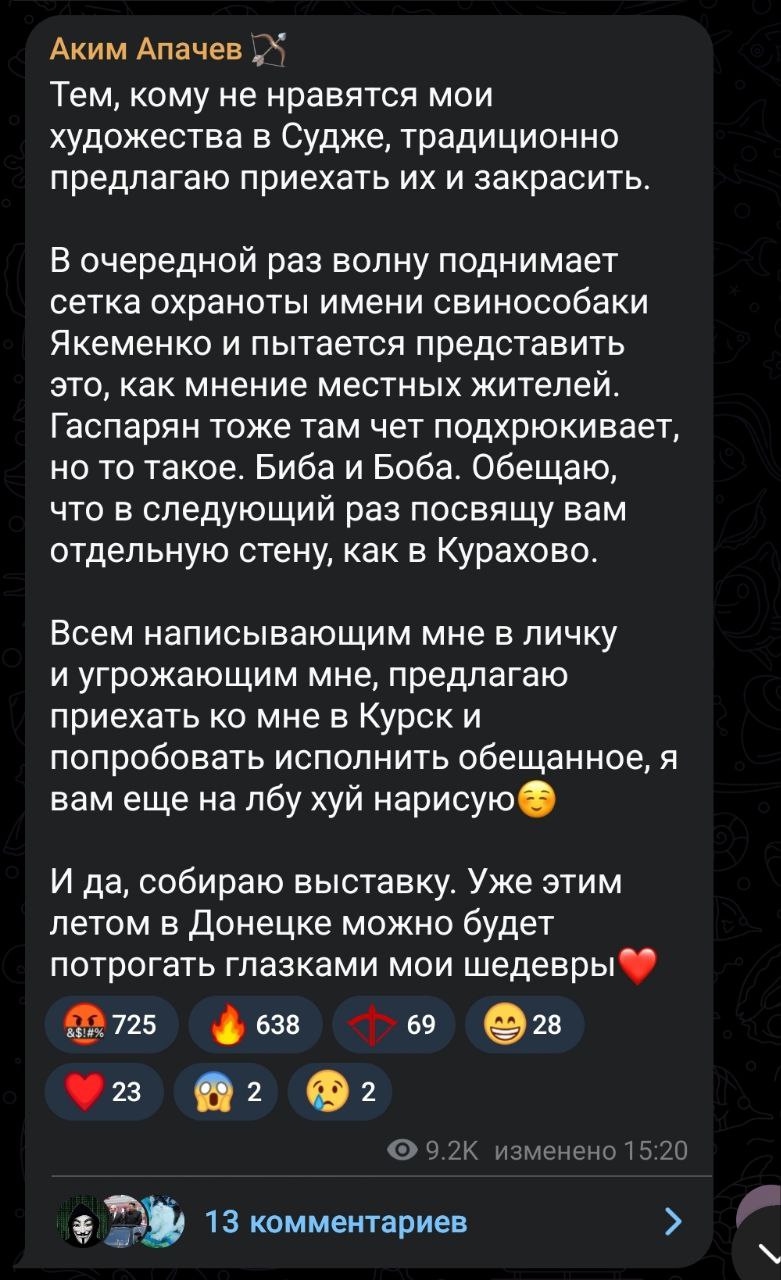Screen dimensions: 781x1280
Task: Open channel name Аким Апачев
Action: point(147,47)
